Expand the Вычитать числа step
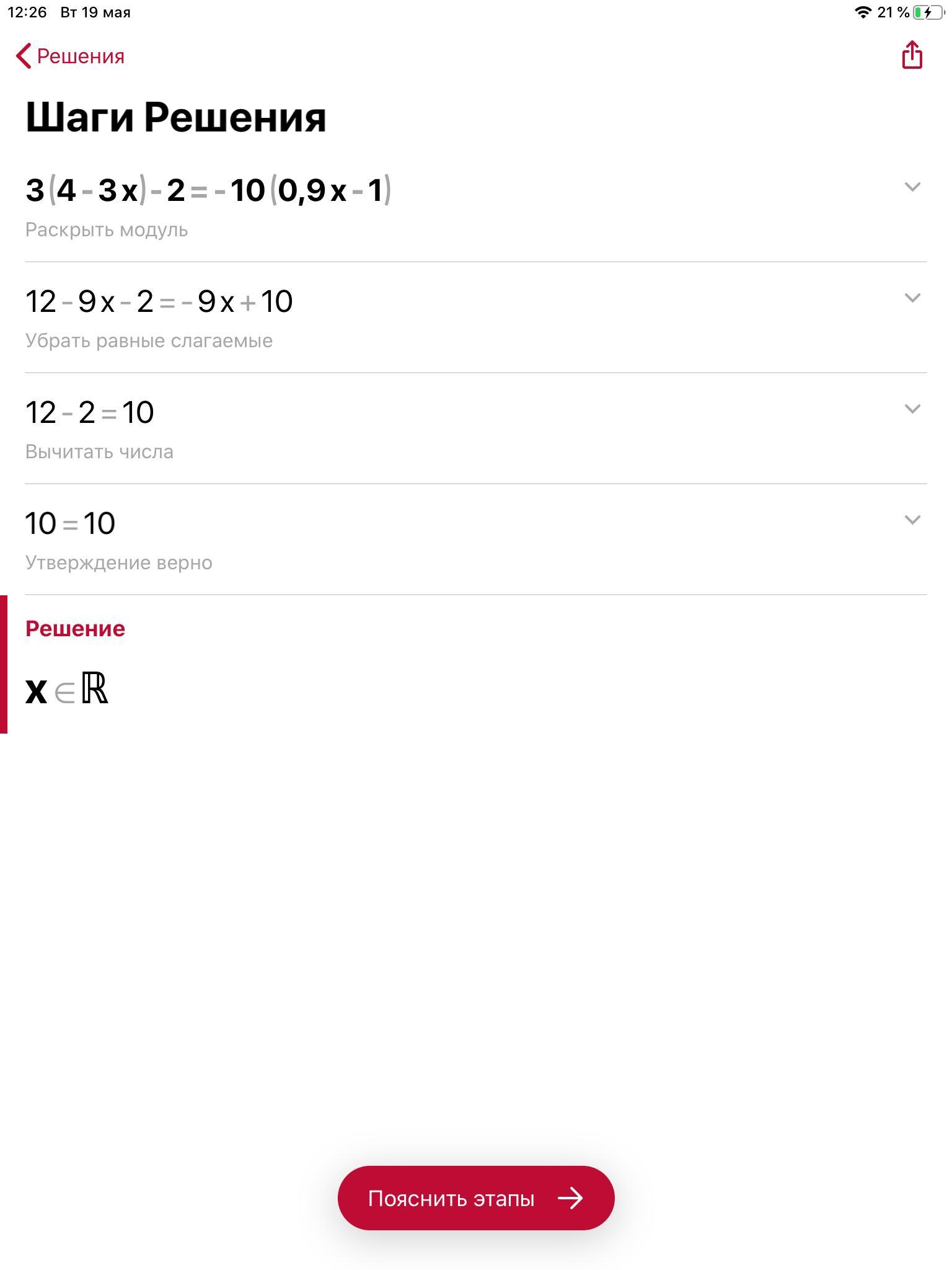 (912, 409)
